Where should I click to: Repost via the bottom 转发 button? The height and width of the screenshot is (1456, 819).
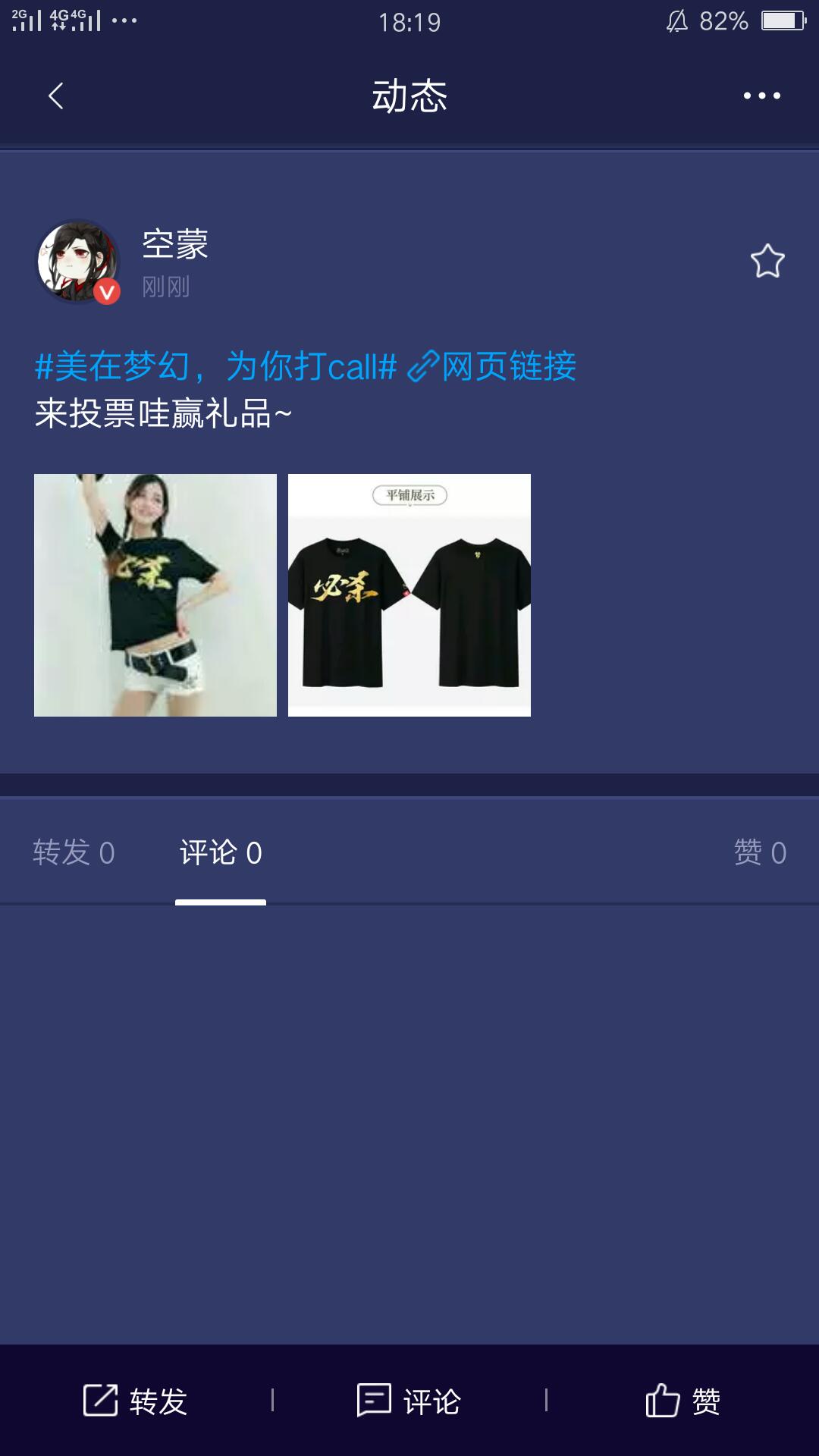click(x=136, y=1401)
